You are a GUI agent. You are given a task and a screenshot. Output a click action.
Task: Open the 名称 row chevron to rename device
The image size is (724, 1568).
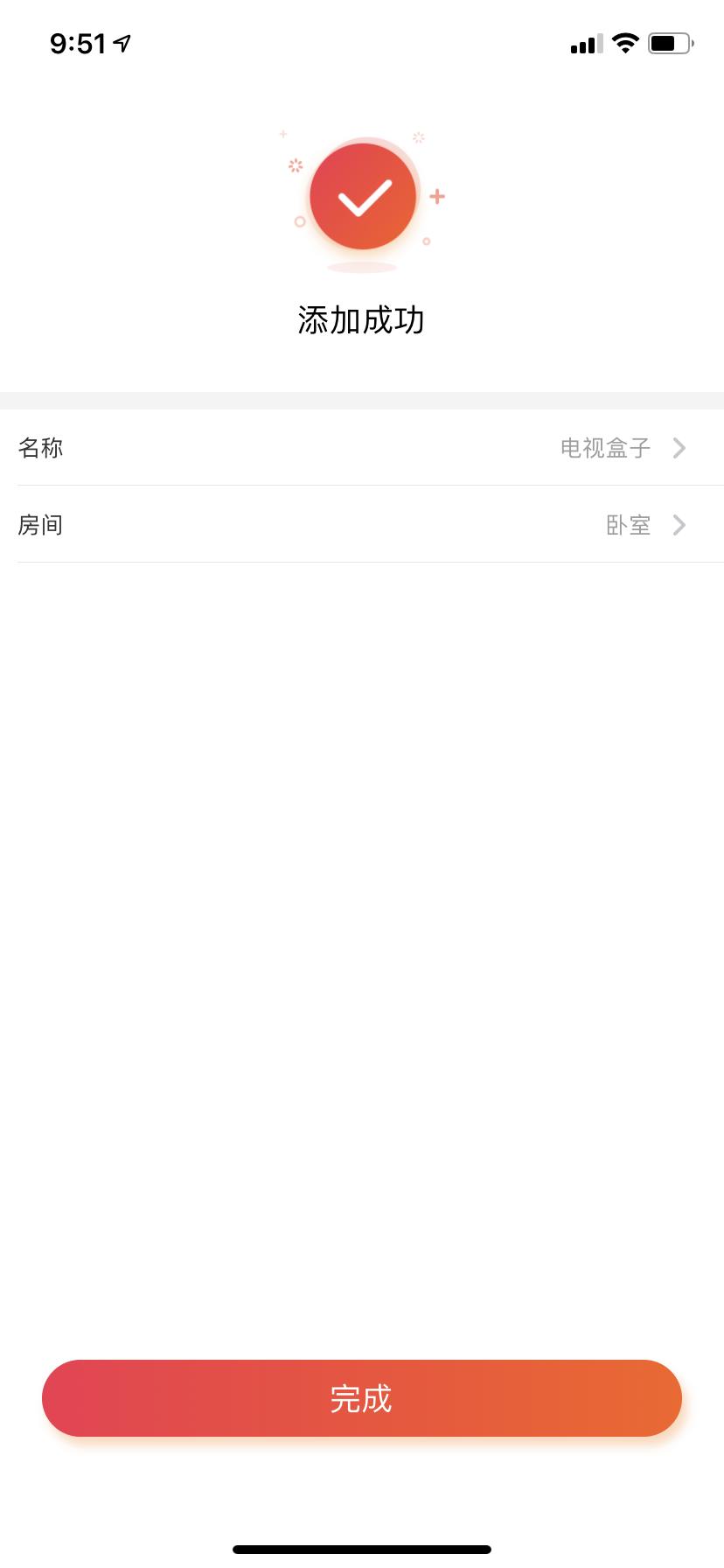pos(679,448)
